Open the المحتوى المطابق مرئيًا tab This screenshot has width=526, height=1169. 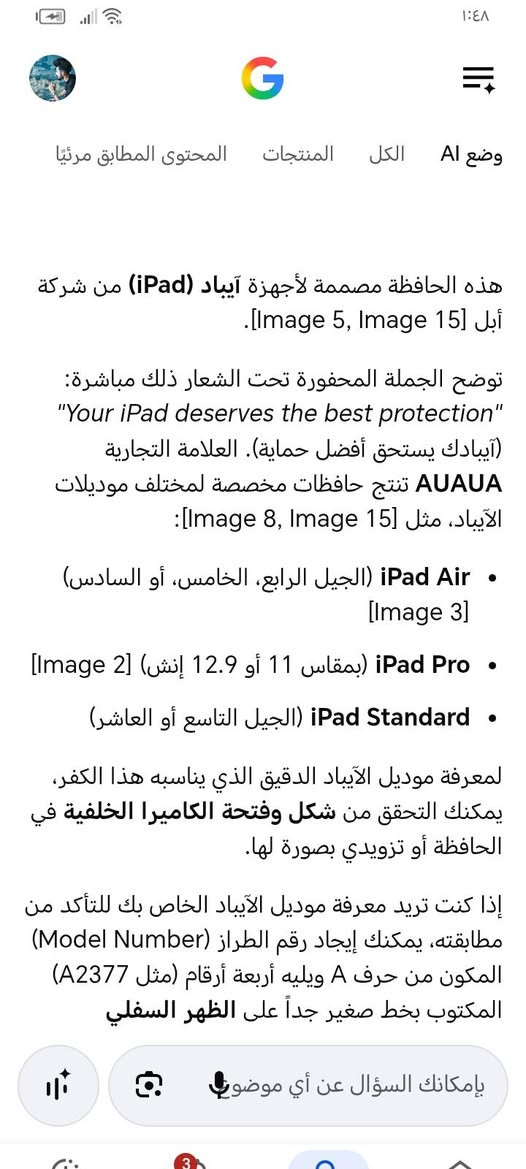point(141,154)
